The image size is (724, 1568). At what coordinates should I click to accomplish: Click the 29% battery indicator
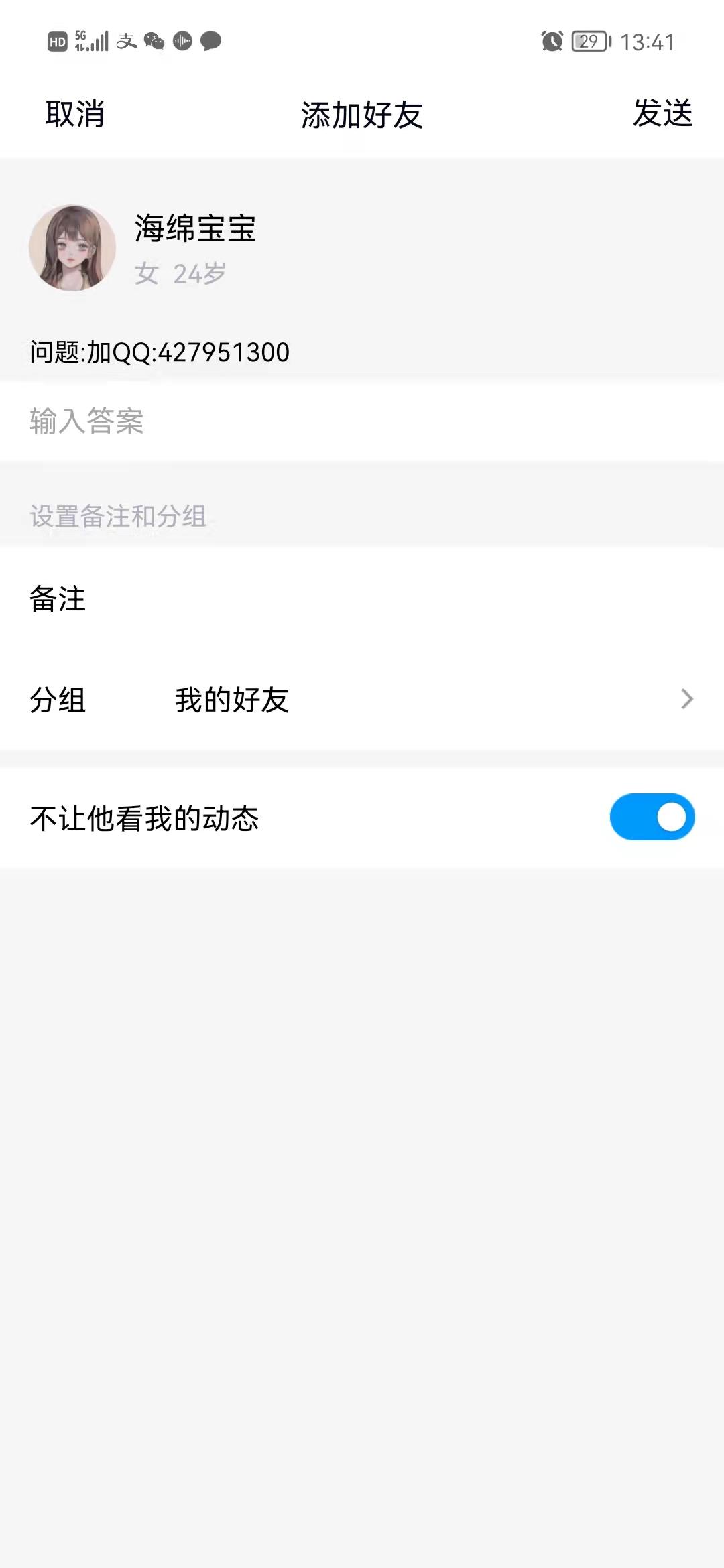(587, 42)
